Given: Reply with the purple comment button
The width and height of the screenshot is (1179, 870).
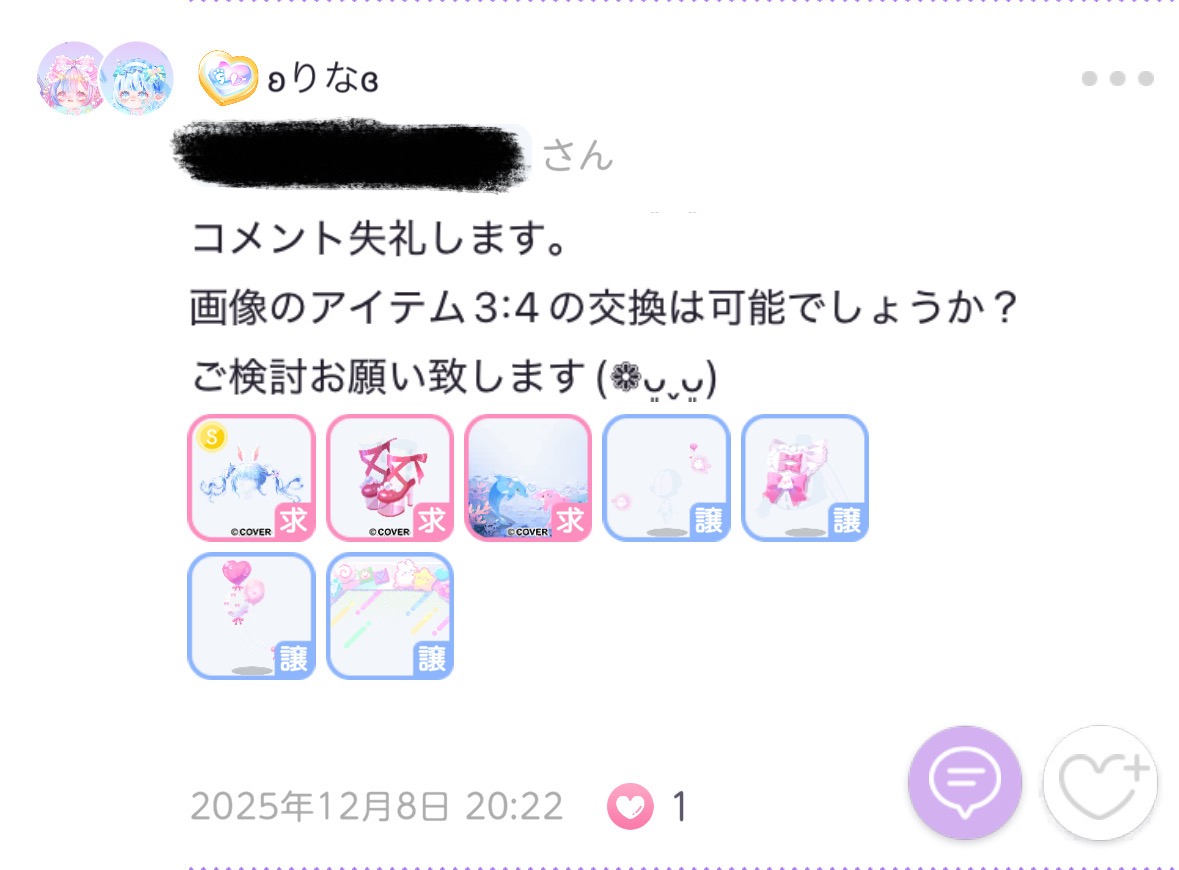Looking at the screenshot, I should pyautogui.click(x=964, y=782).
